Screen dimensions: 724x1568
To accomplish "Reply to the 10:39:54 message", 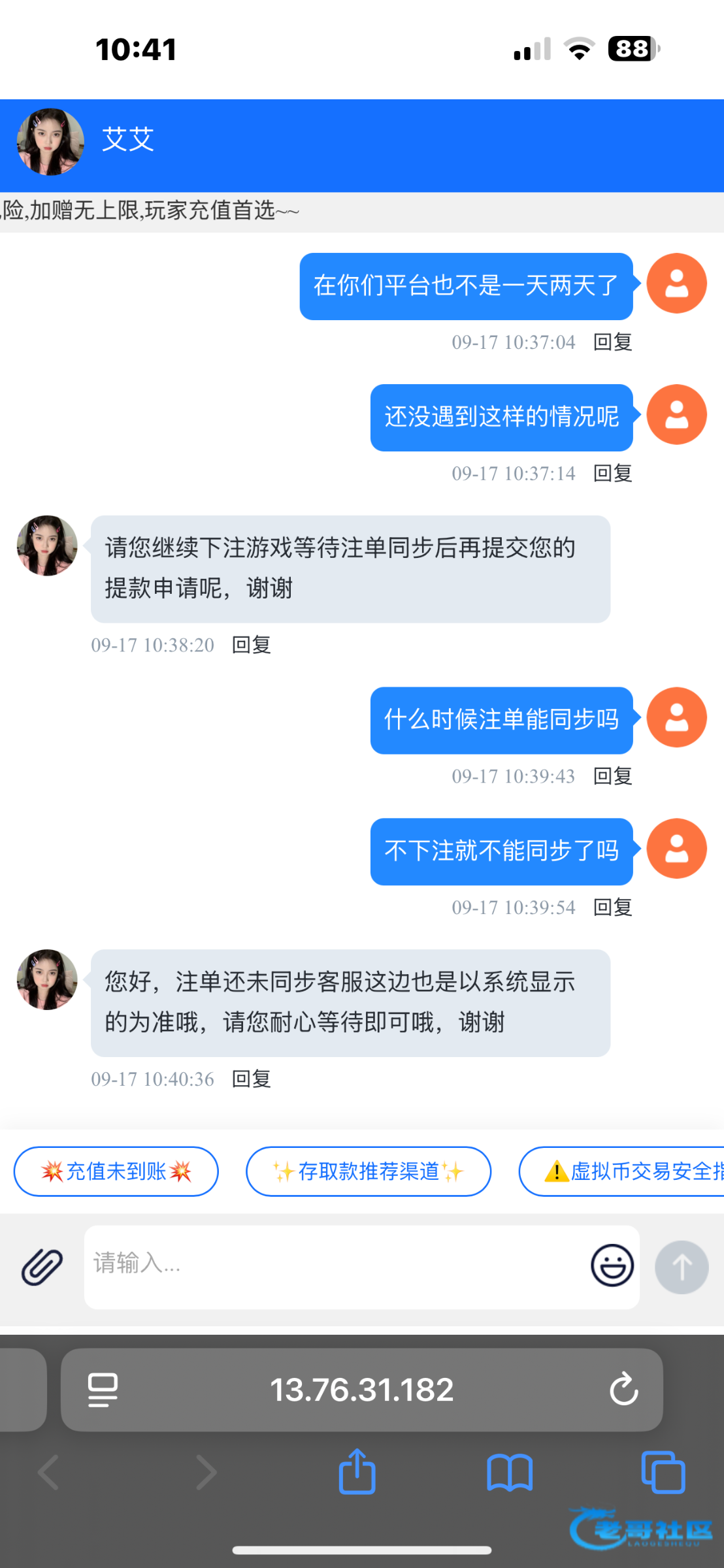I will 612,907.
